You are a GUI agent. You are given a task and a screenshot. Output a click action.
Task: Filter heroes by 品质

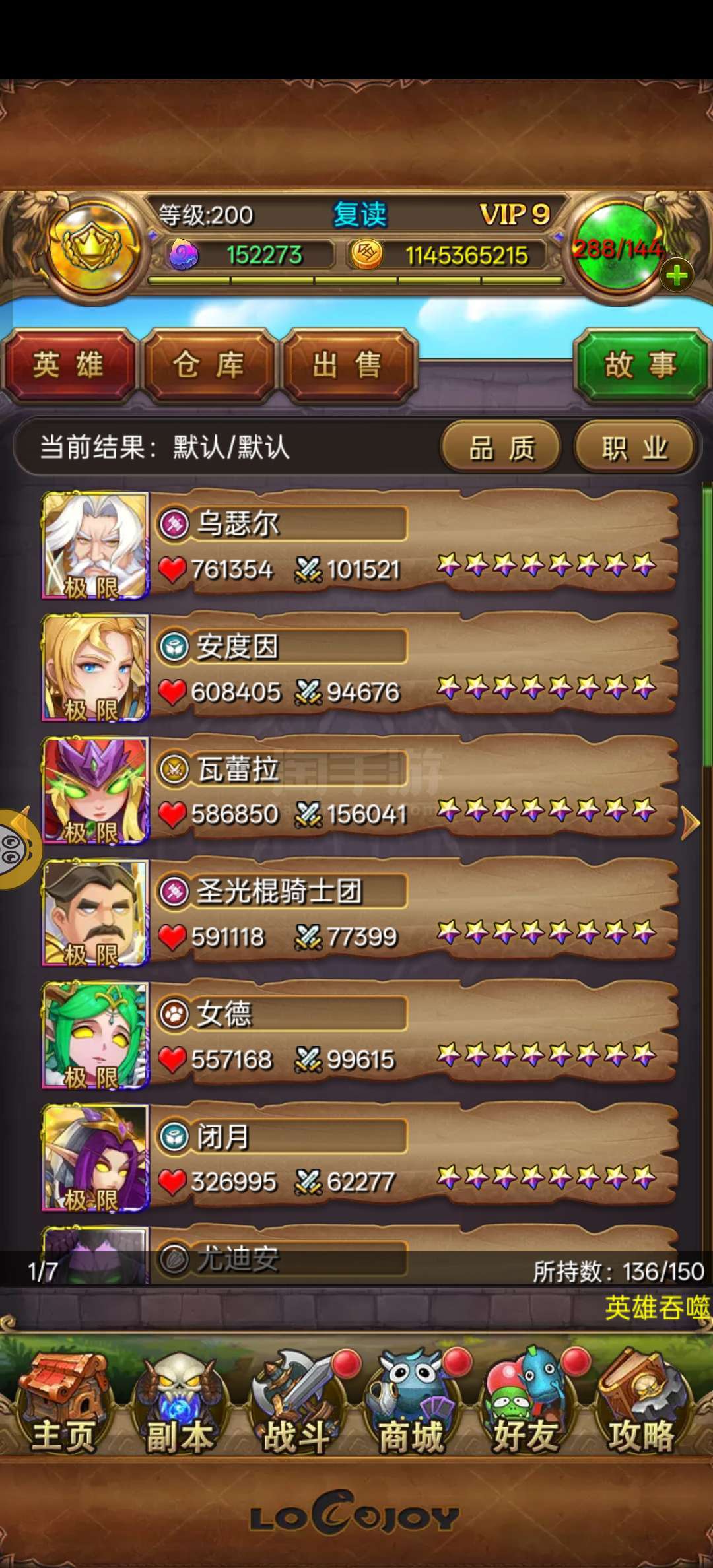click(501, 448)
